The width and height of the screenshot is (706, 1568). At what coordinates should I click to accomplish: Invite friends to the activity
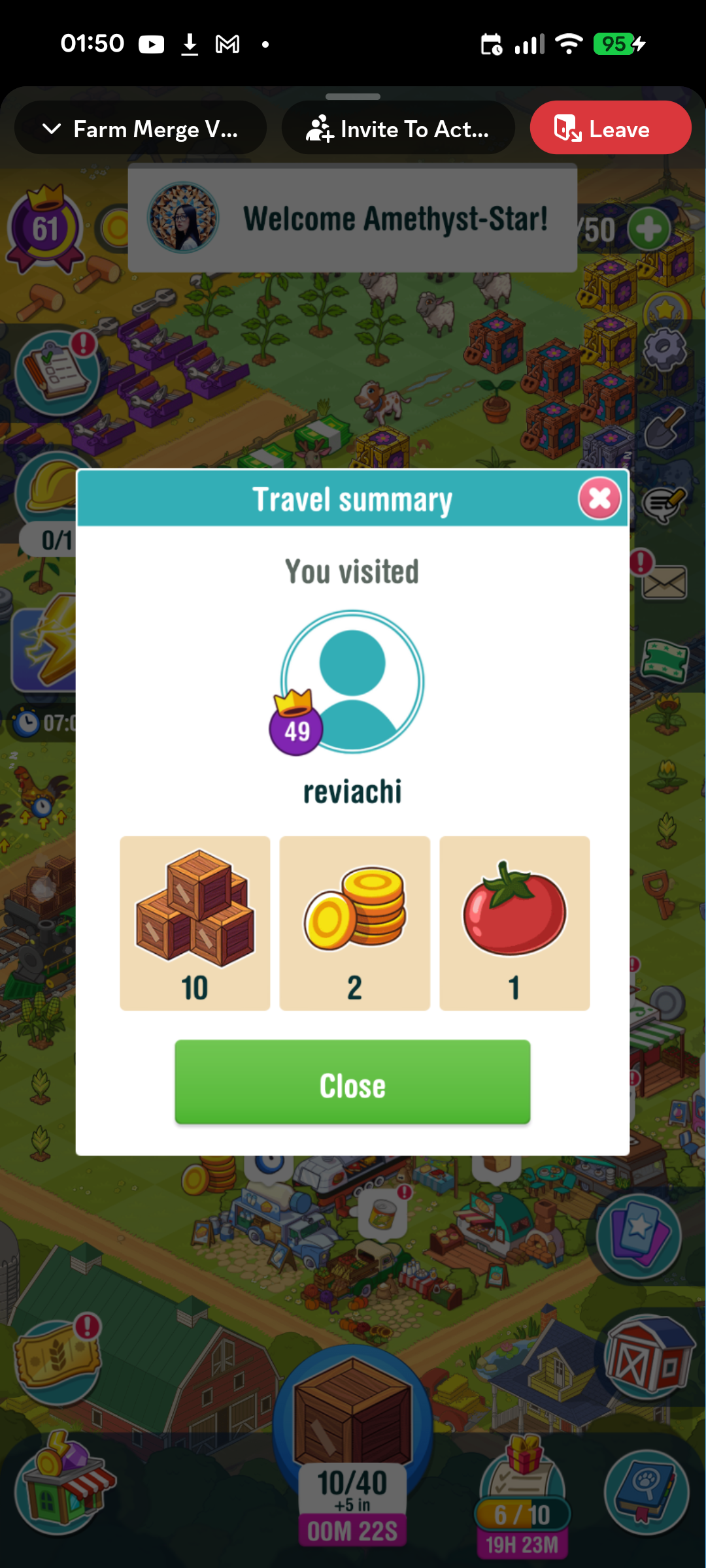pos(397,129)
